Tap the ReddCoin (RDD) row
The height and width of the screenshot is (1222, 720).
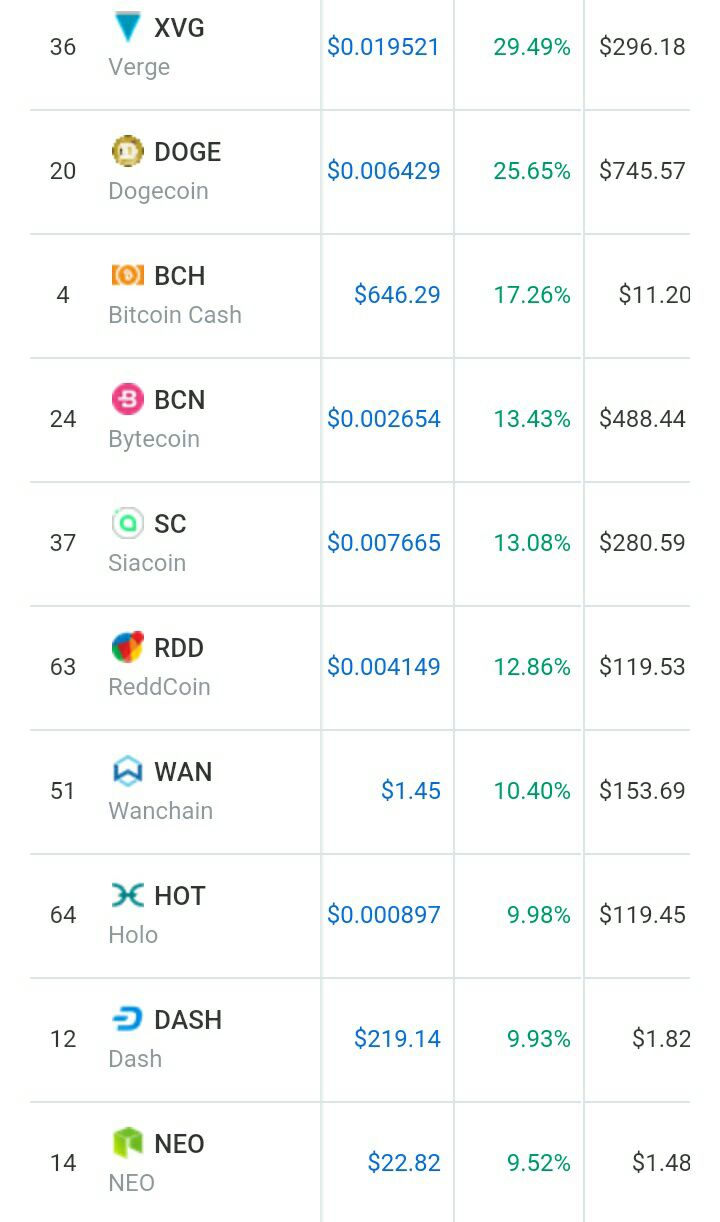point(178,648)
